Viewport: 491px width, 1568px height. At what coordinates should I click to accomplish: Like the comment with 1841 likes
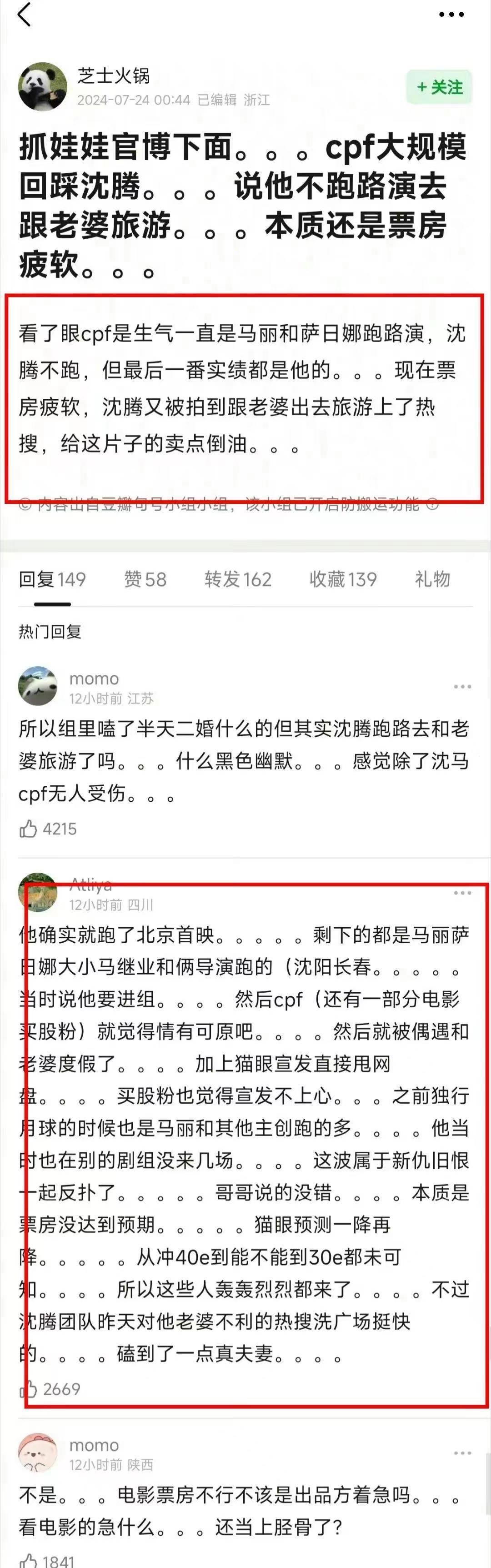pyautogui.click(x=28, y=1560)
